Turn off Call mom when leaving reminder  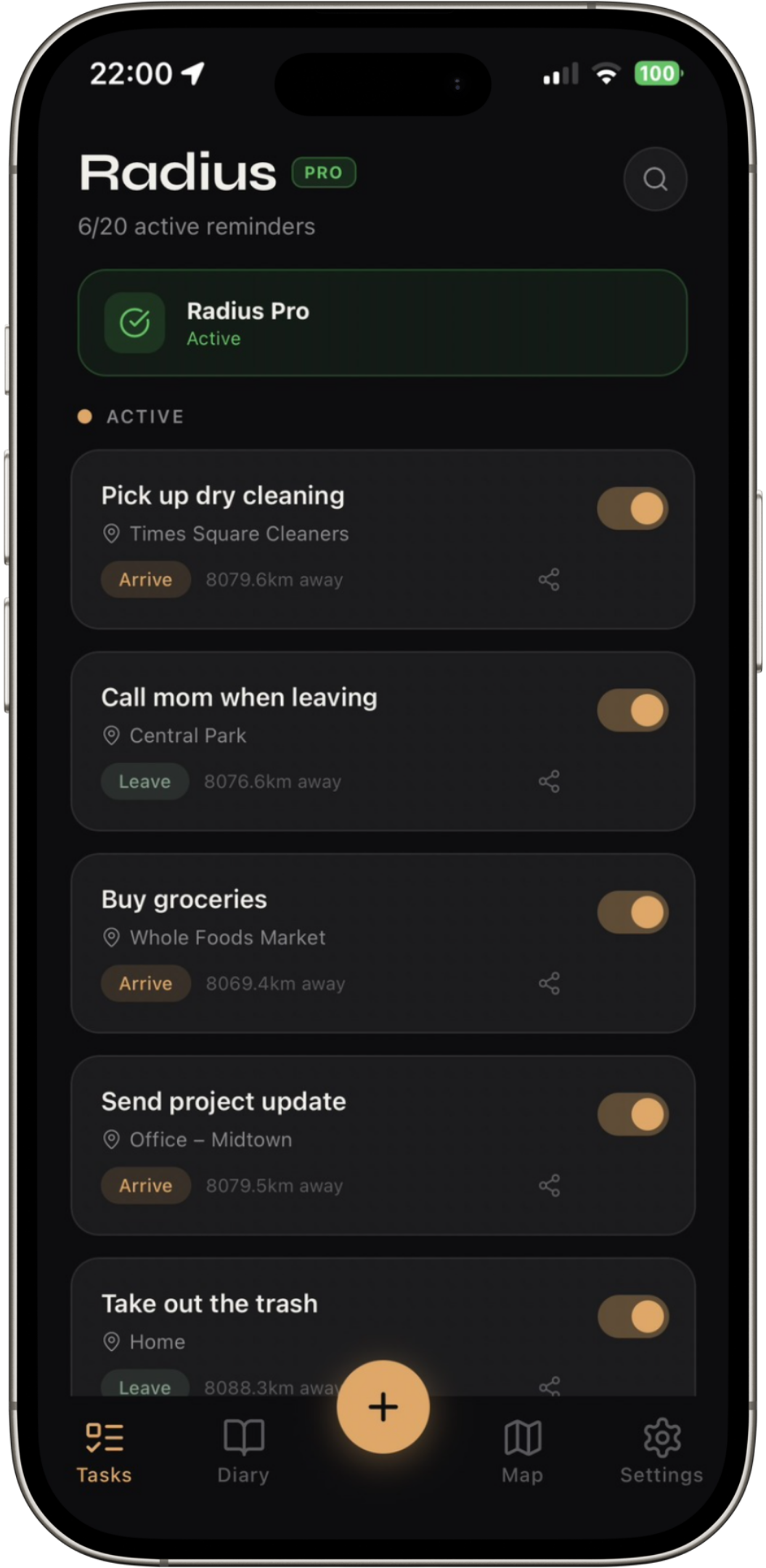click(632, 710)
